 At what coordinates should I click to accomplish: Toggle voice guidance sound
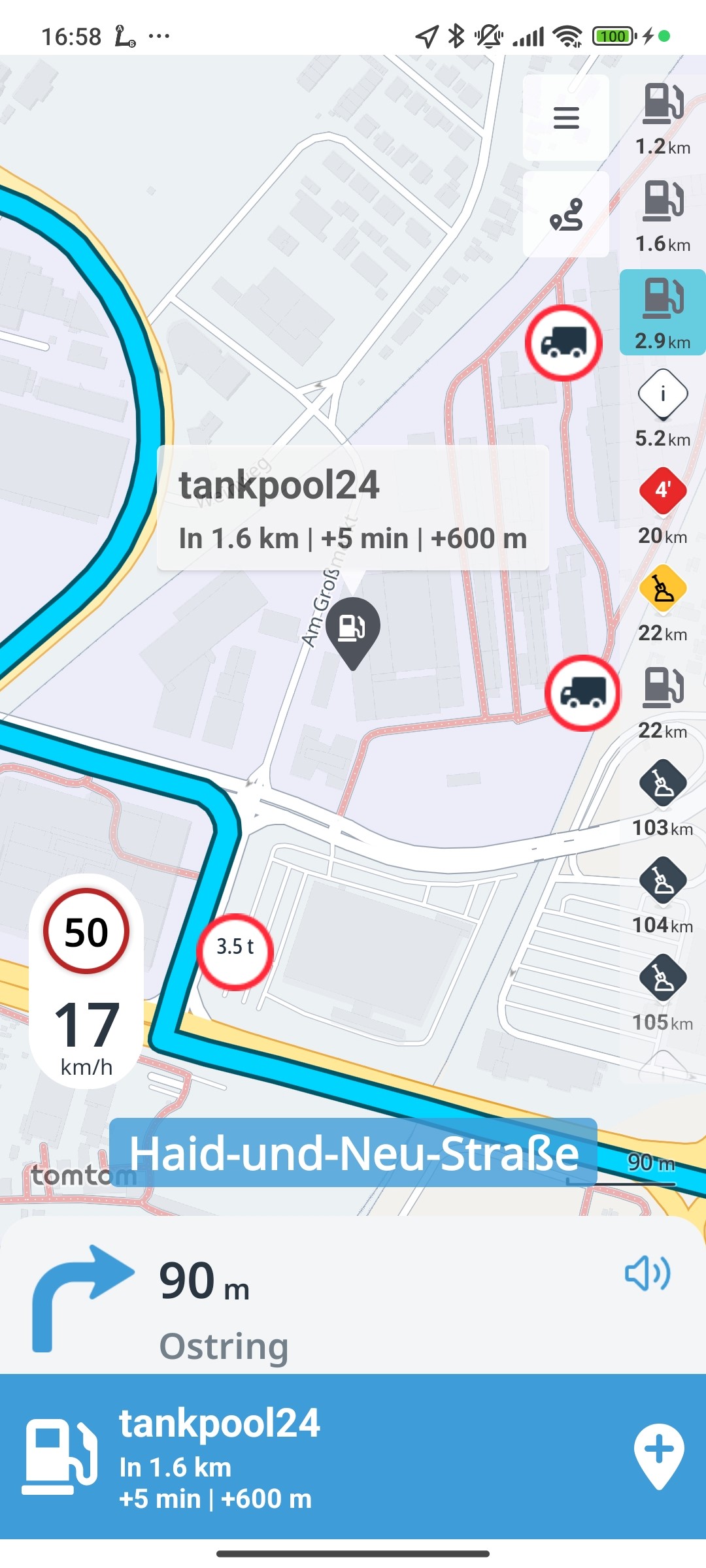click(x=647, y=1273)
